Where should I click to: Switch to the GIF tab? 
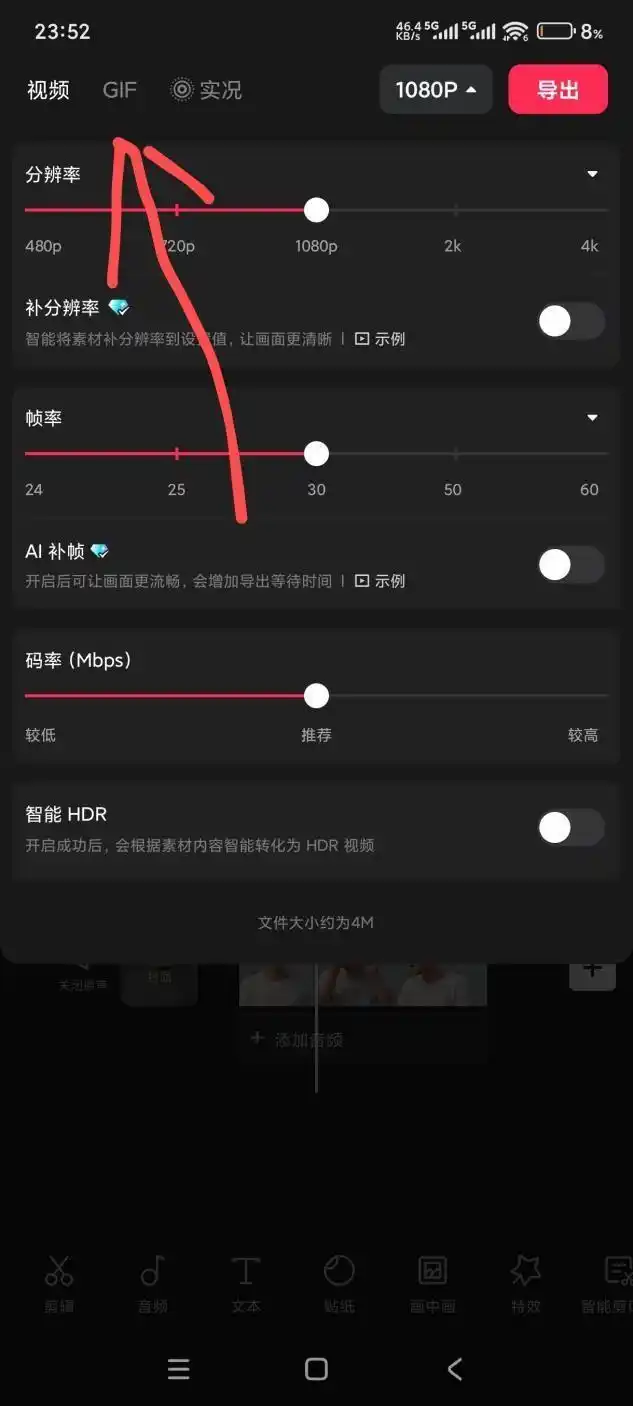[119, 90]
